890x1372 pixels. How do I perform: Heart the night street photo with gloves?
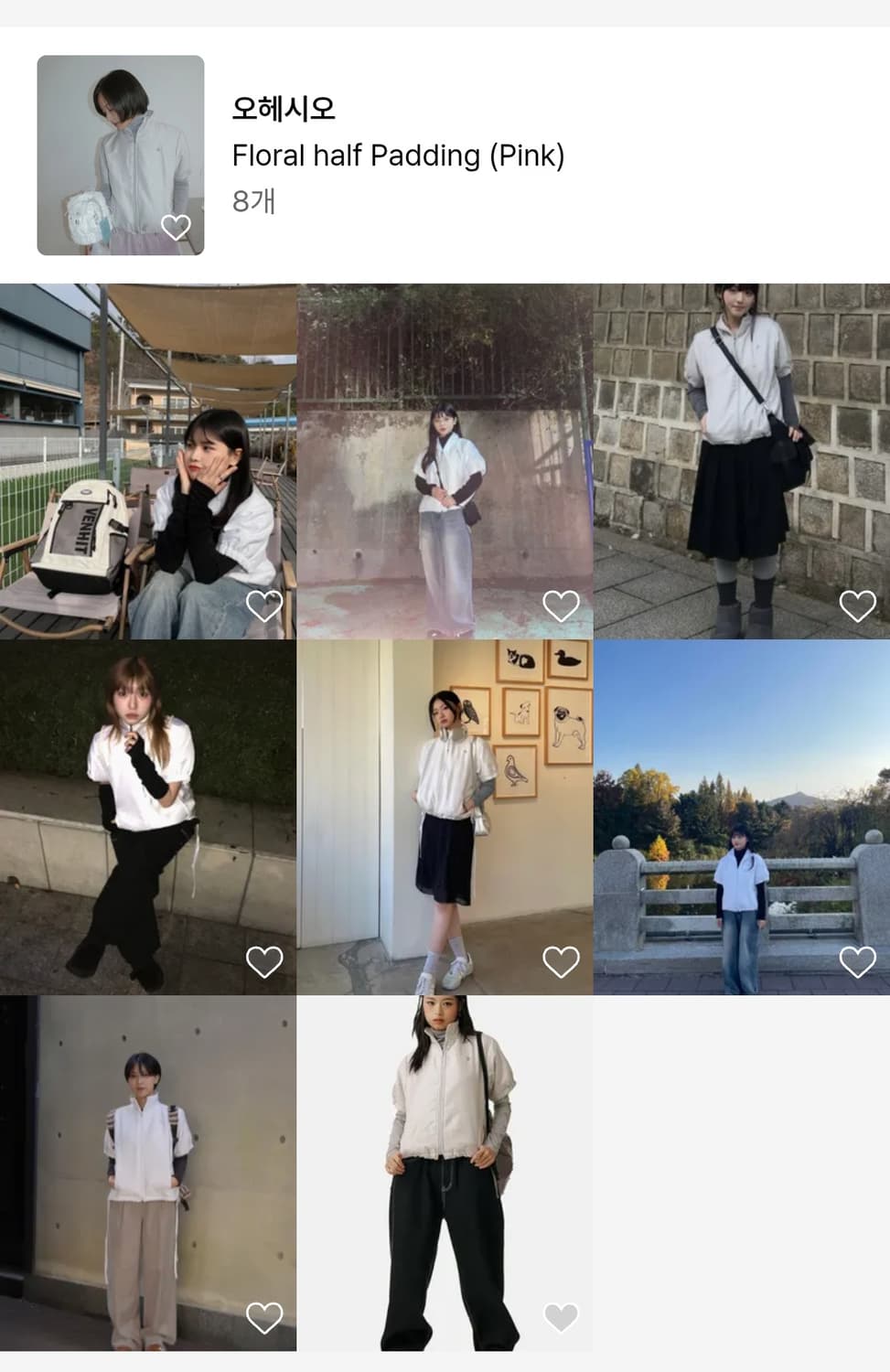click(x=265, y=961)
